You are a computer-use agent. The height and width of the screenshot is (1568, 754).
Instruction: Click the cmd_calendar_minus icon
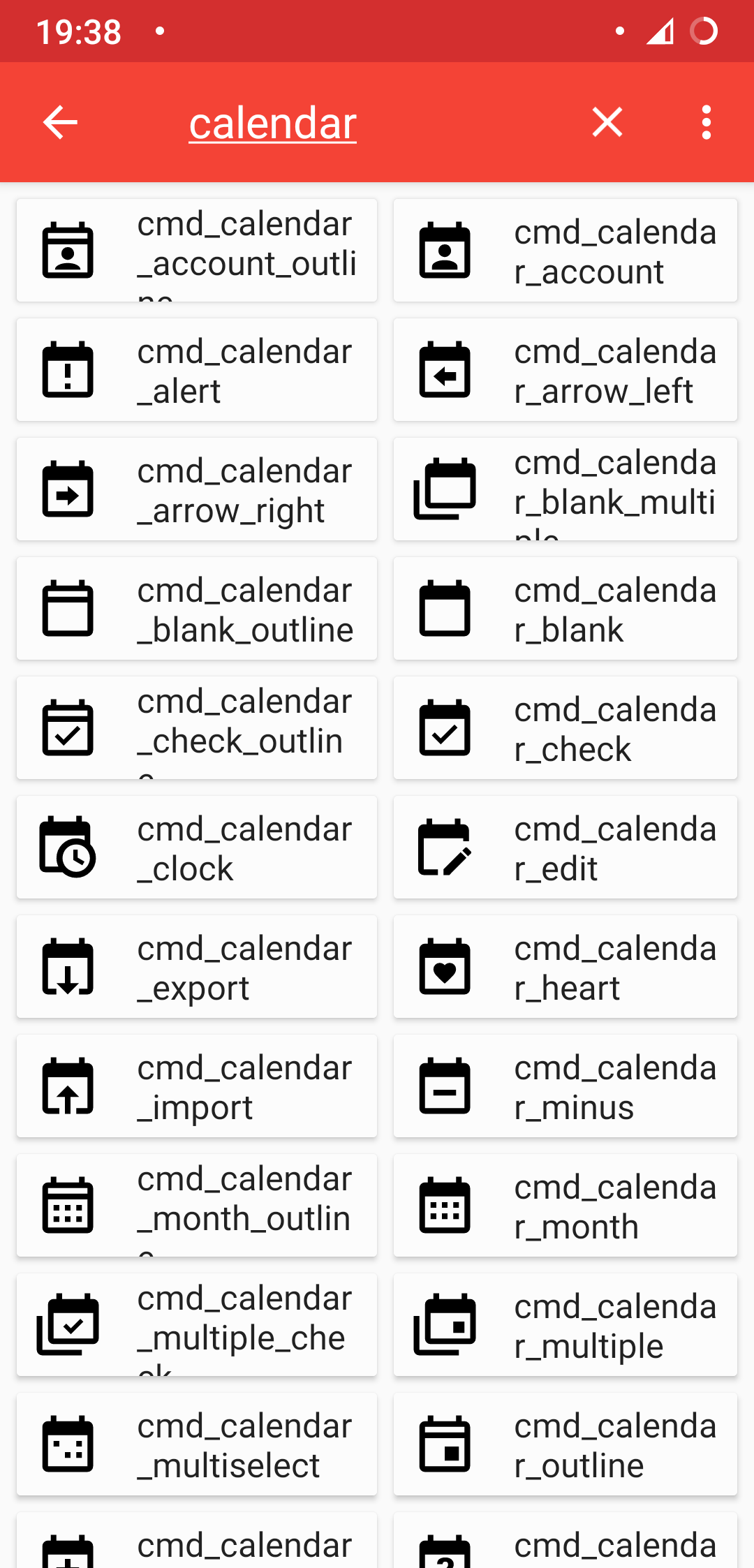tap(565, 1086)
